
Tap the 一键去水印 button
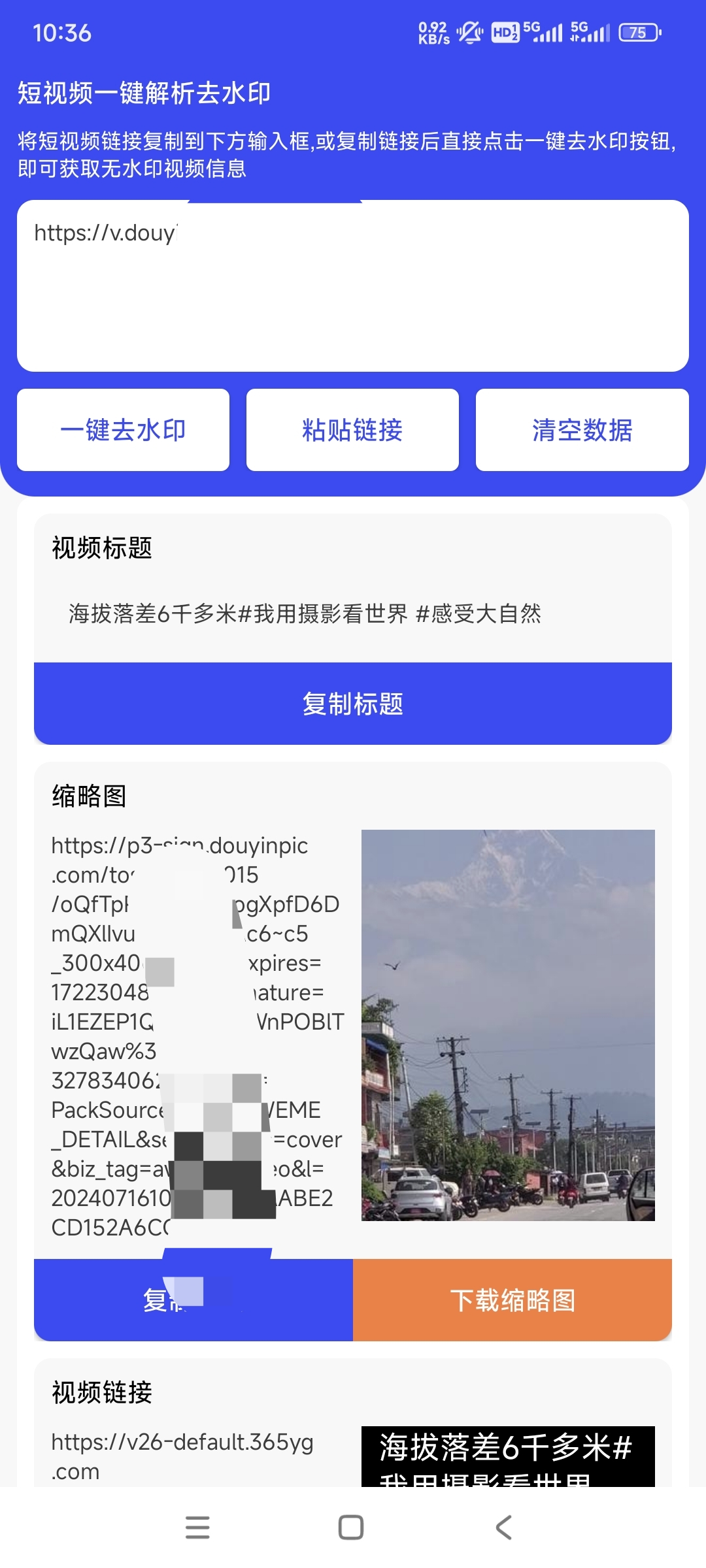tap(124, 429)
